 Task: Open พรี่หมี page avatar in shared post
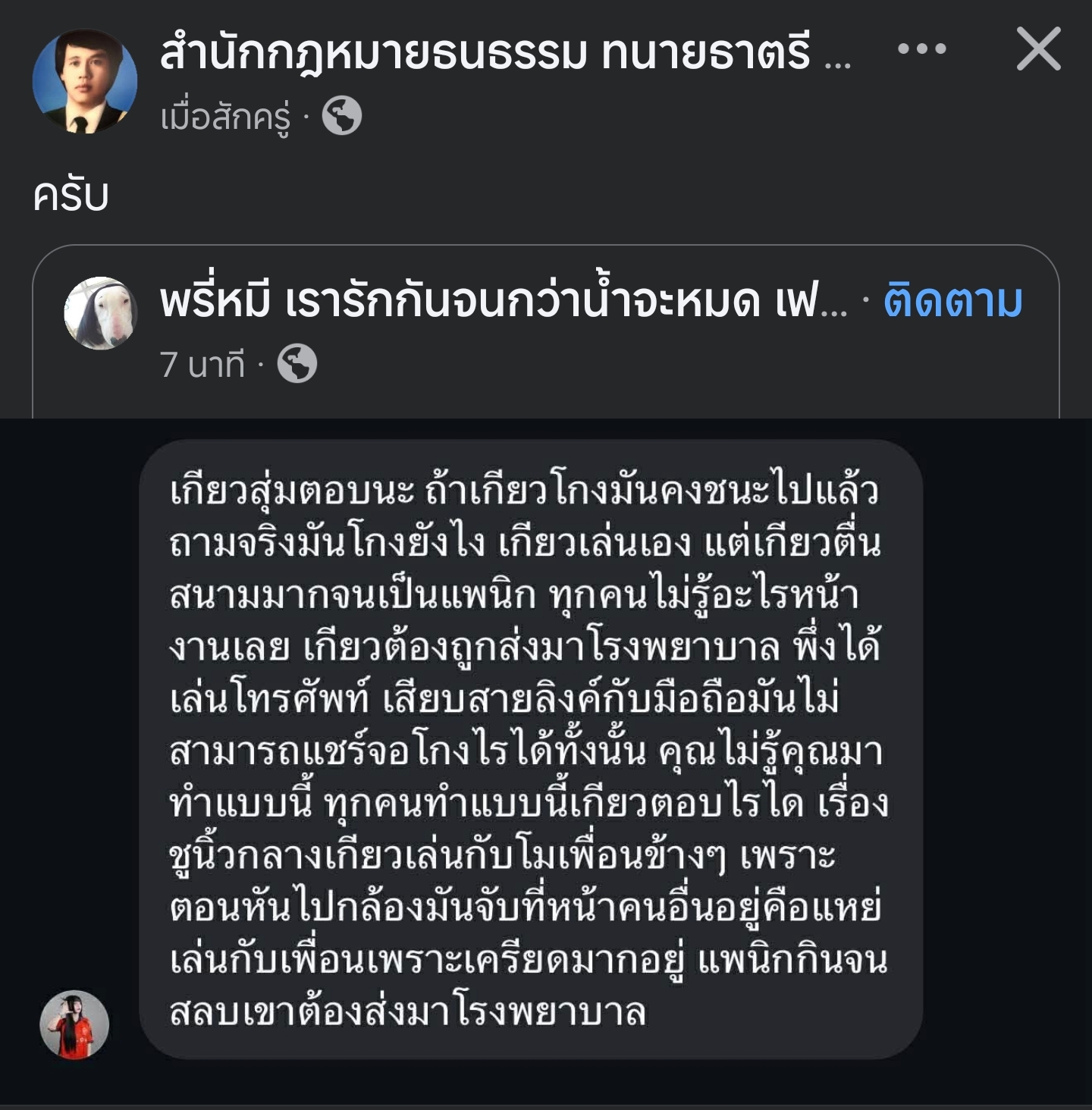pyautogui.click(x=101, y=313)
